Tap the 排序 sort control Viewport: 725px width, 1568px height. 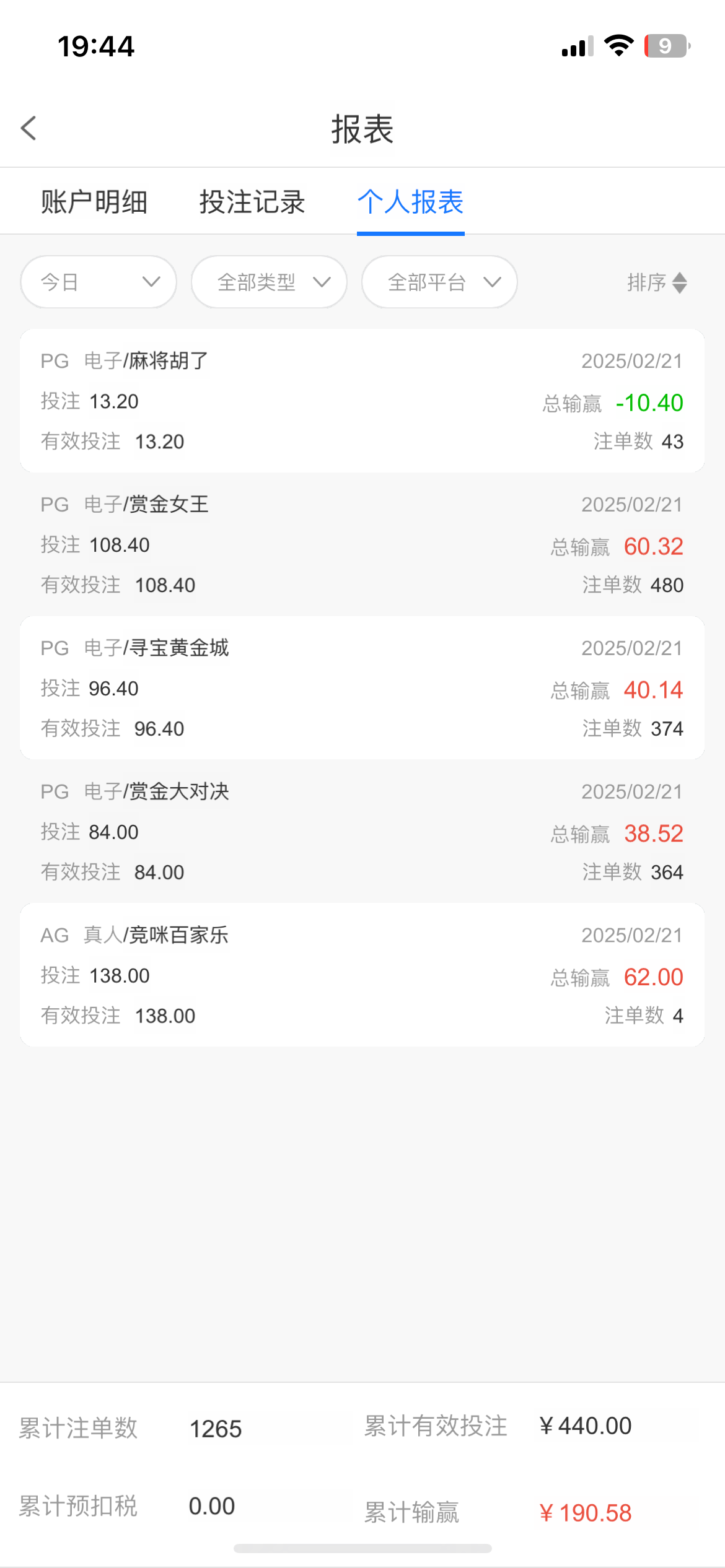coord(657,282)
